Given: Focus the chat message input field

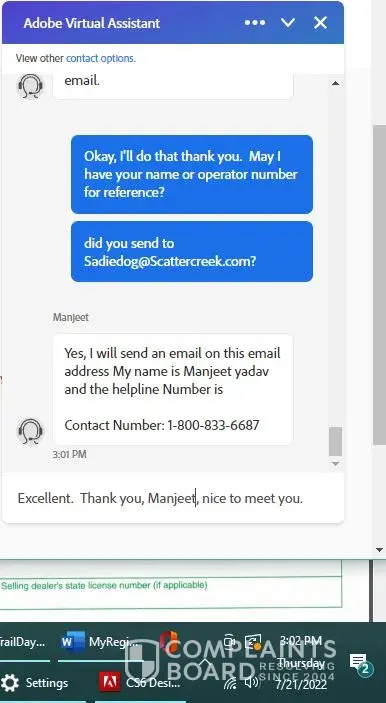Looking at the screenshot, I should coord(173,498).
